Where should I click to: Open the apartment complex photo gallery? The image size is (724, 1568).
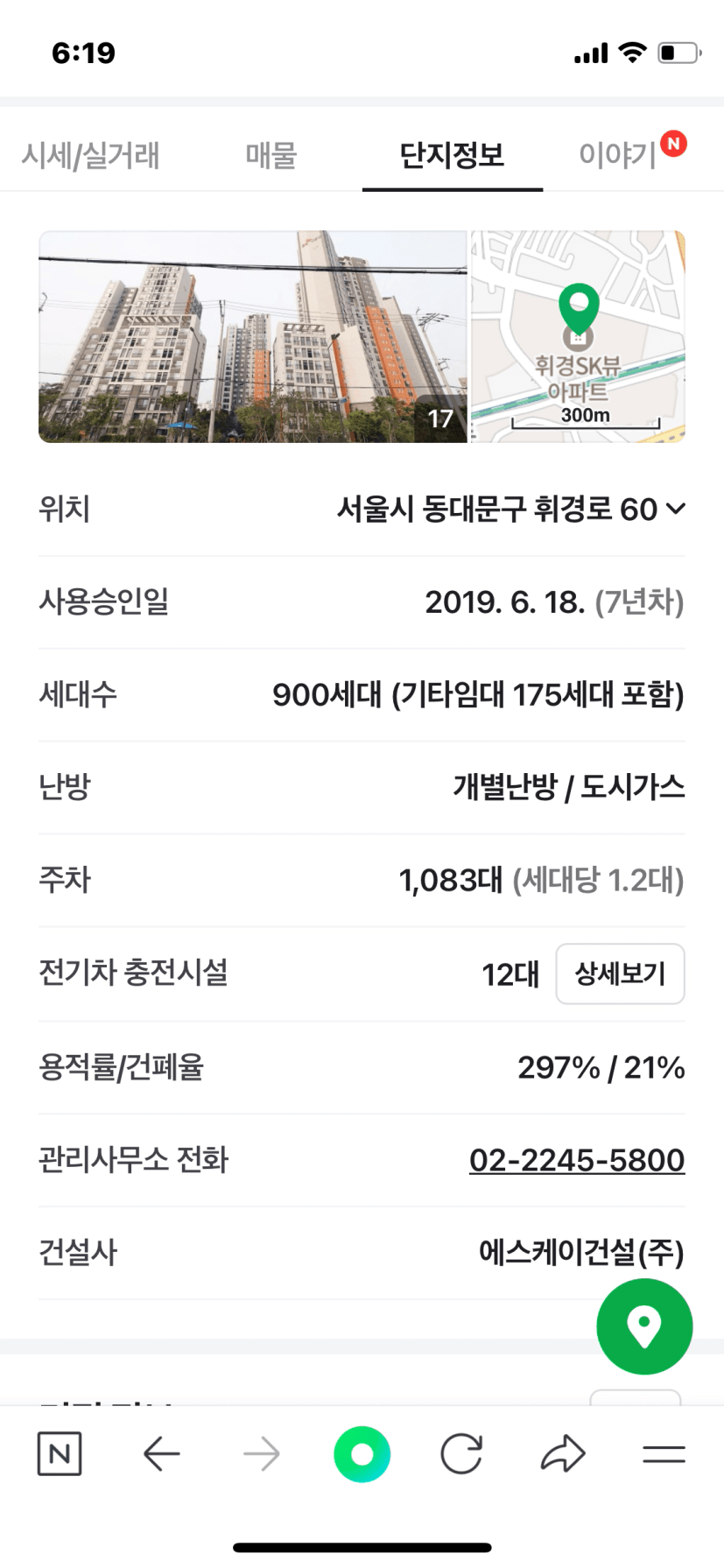[x=253, y=337]
